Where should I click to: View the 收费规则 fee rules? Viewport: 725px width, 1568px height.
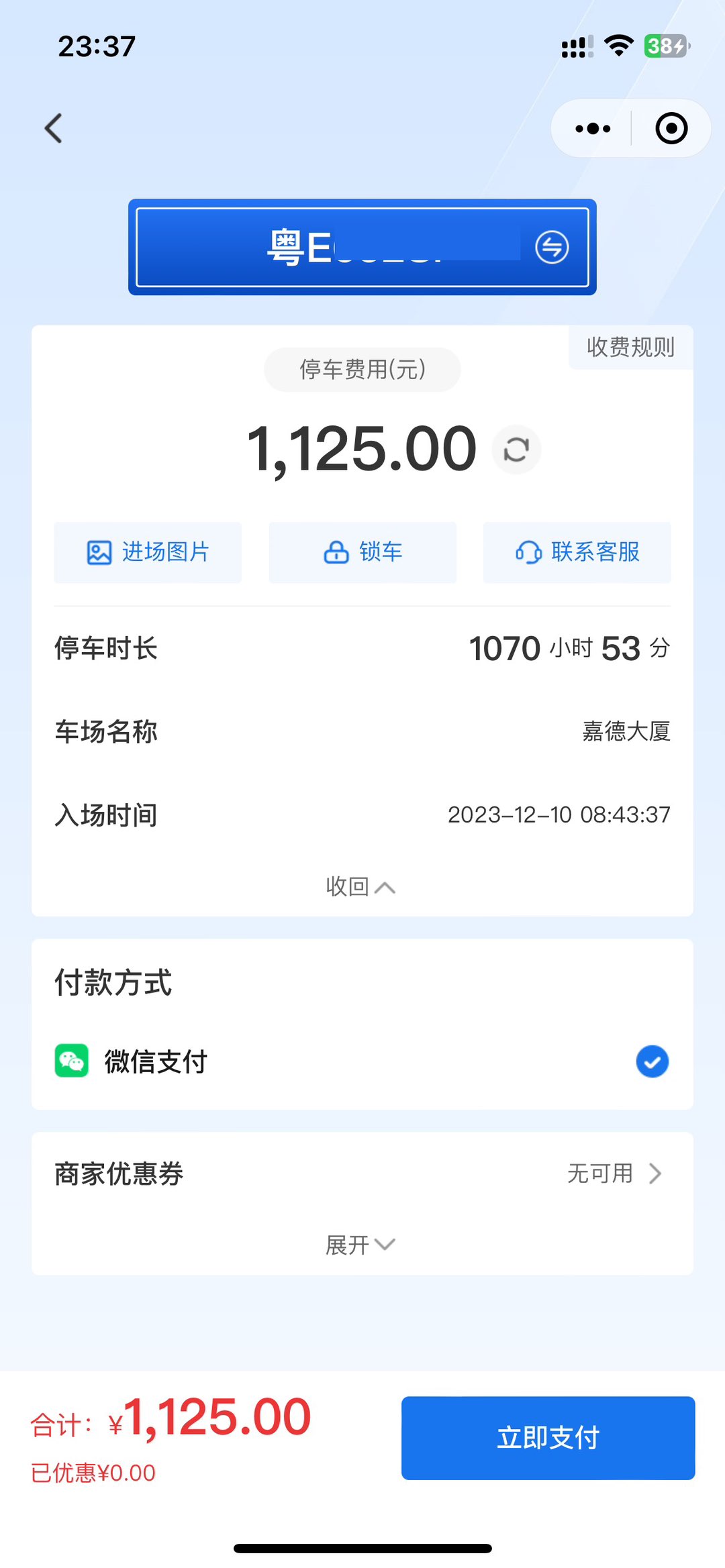click(630, 347)
